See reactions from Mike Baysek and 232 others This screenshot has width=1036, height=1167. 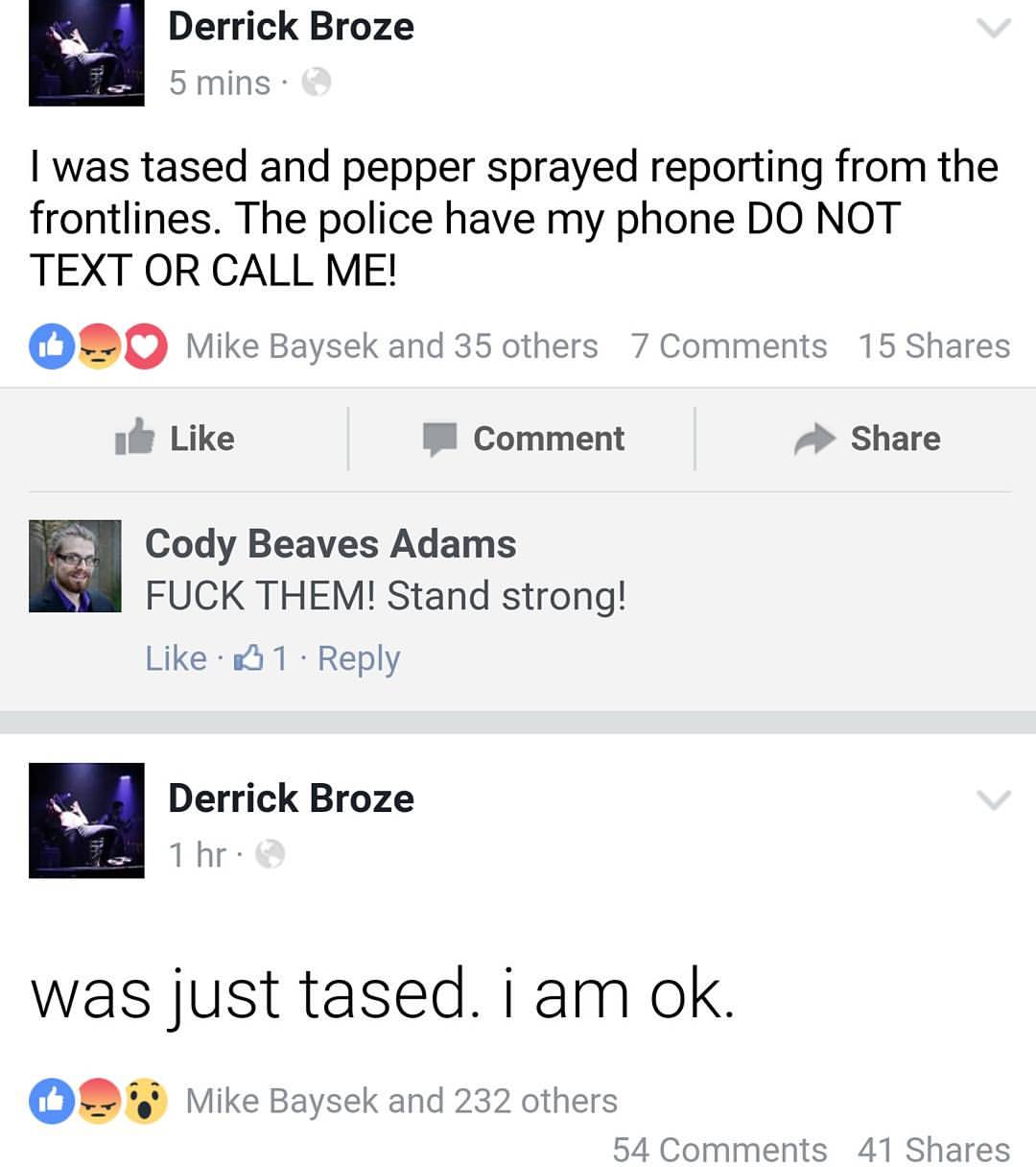(x=401, y=1101)
